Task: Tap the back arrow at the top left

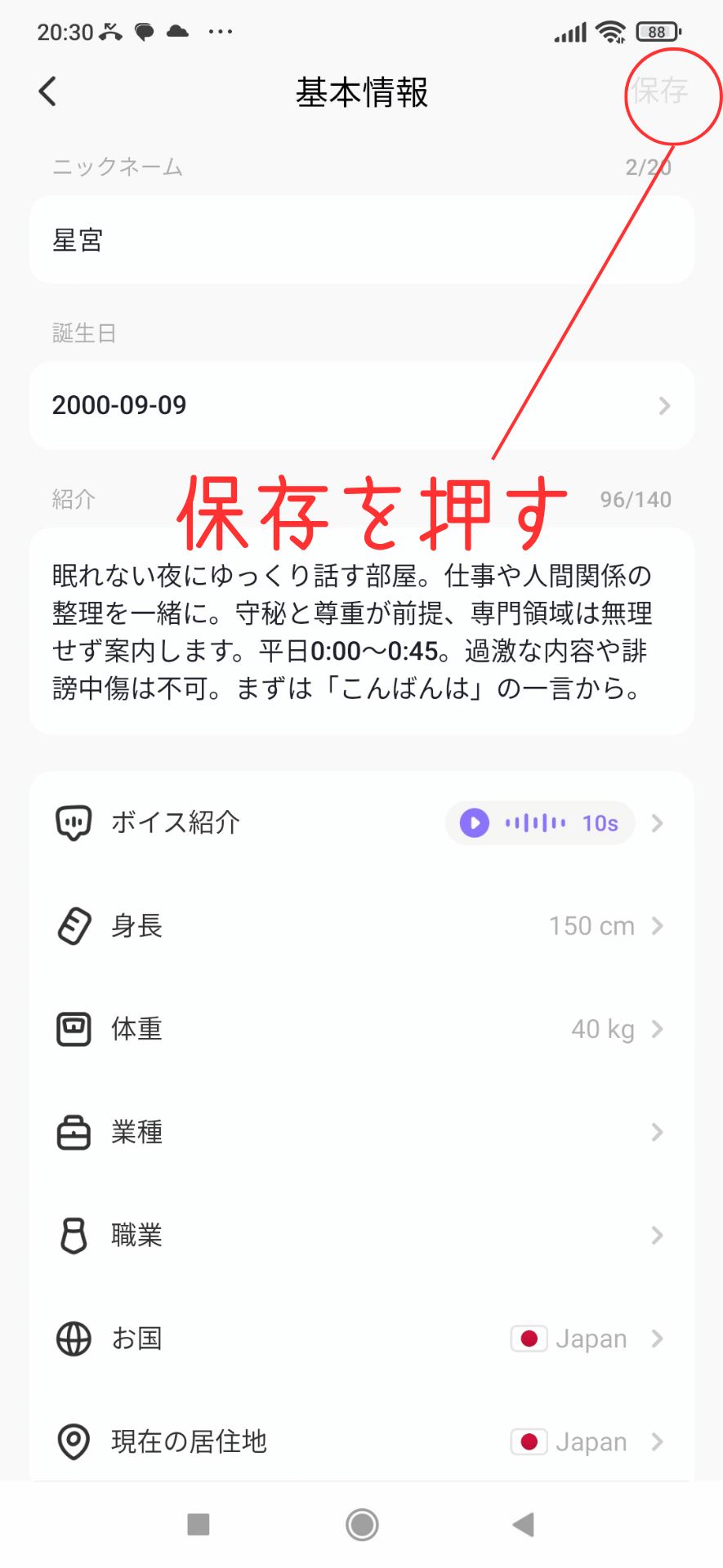Action: 47,91
